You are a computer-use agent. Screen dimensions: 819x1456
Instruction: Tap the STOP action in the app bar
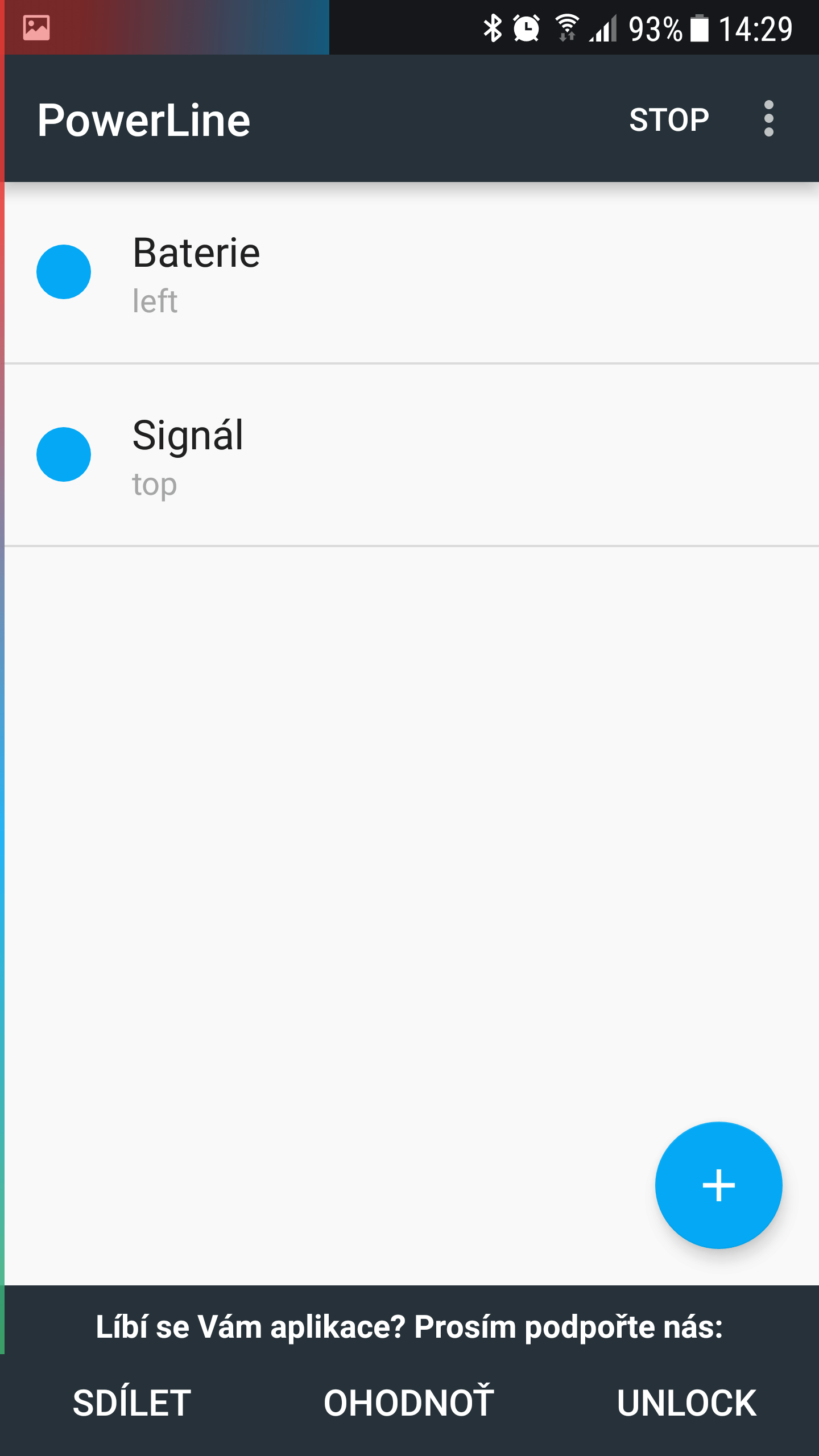tap(669, 119)
